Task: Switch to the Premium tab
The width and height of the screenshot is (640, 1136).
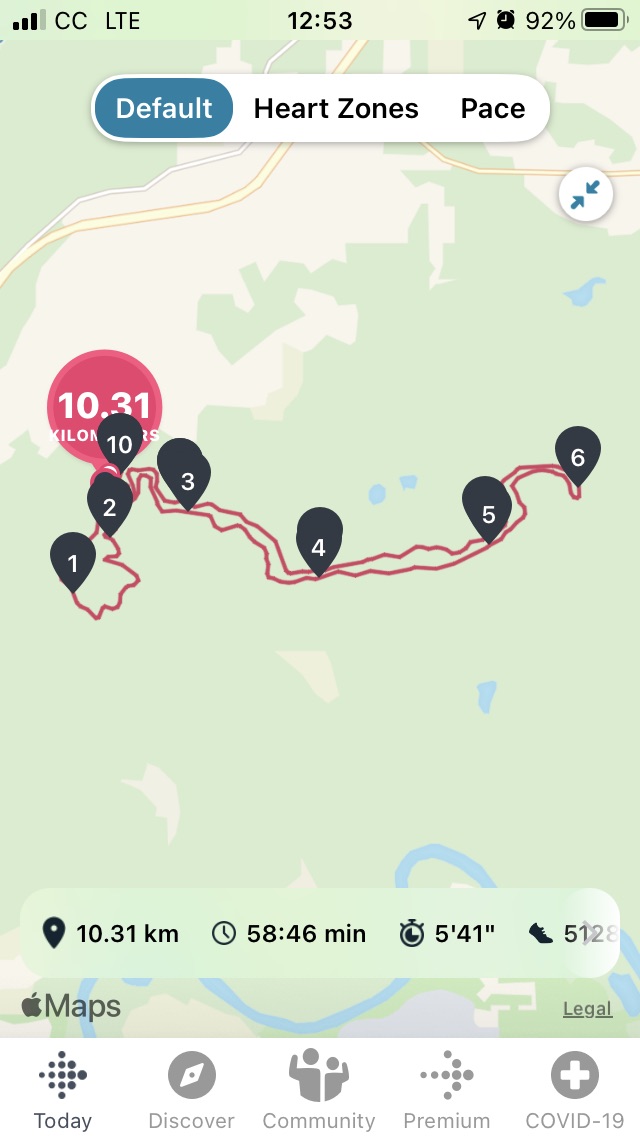Action: [x=447, y=1091]
